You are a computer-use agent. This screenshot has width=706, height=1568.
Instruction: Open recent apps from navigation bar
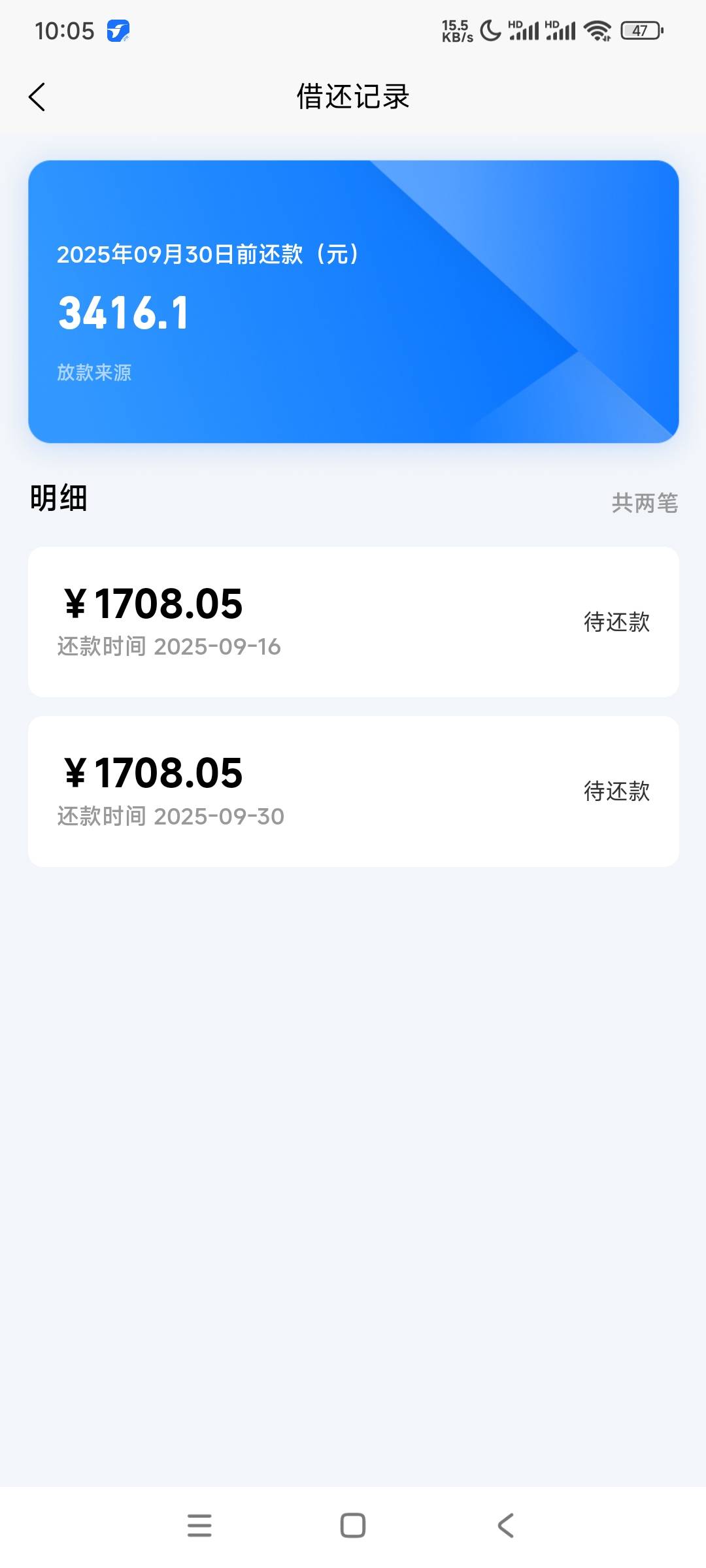pyautogui.click(x=199, y=1526)
